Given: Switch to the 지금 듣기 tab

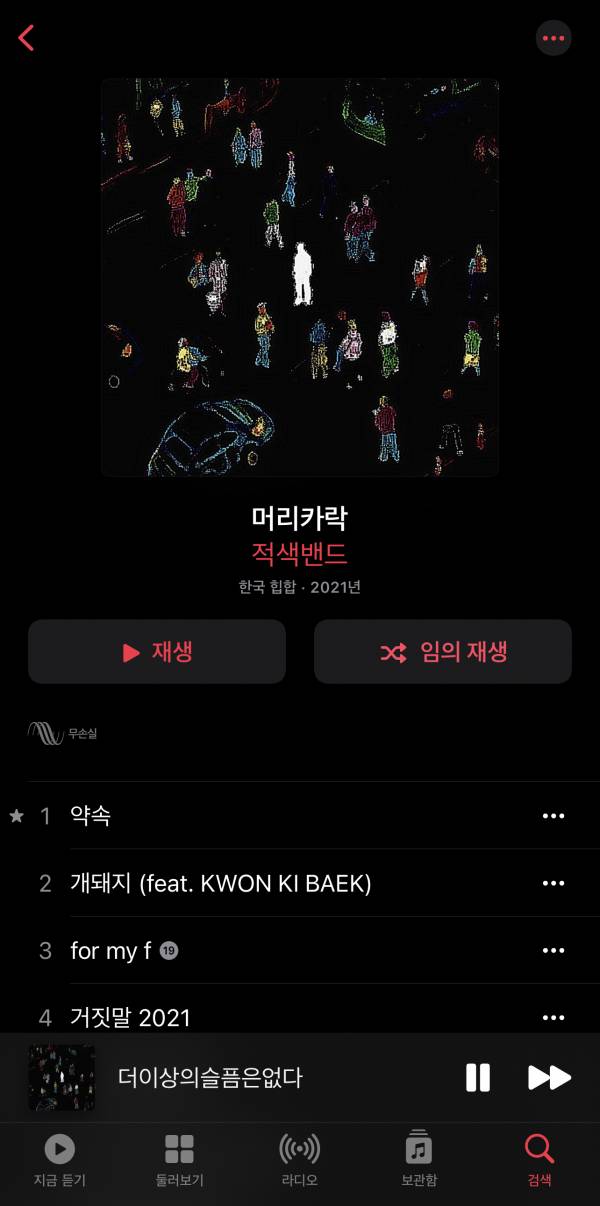Looking at the screenshot, I should tap(60, 1160).
